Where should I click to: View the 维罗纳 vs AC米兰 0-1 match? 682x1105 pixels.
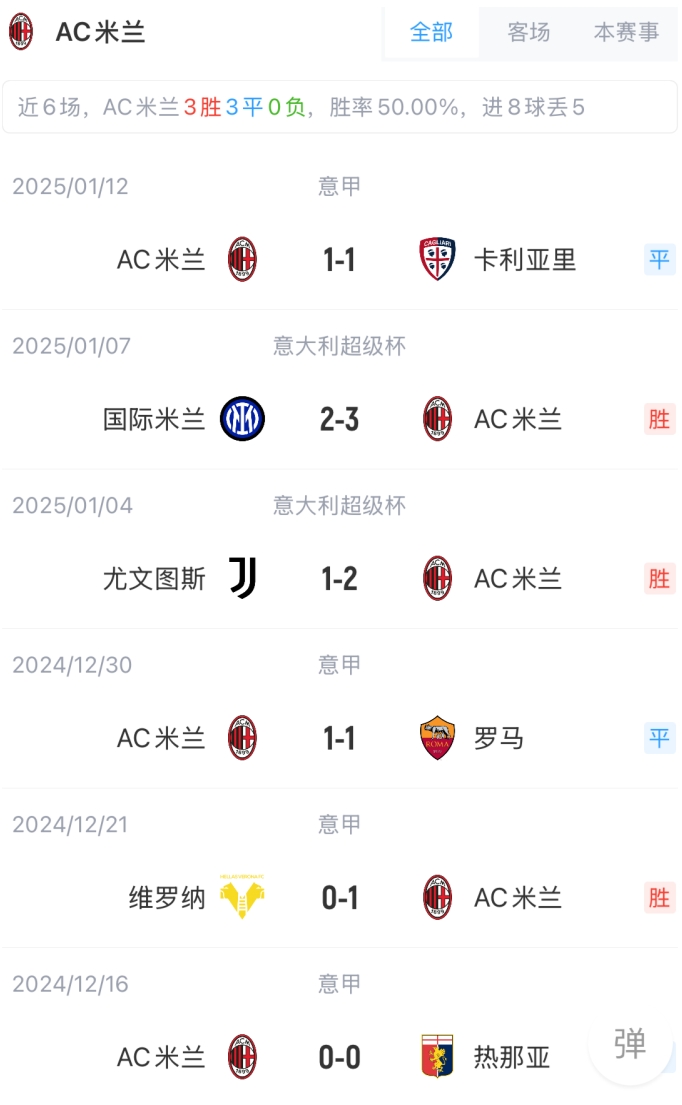[340, 898]
